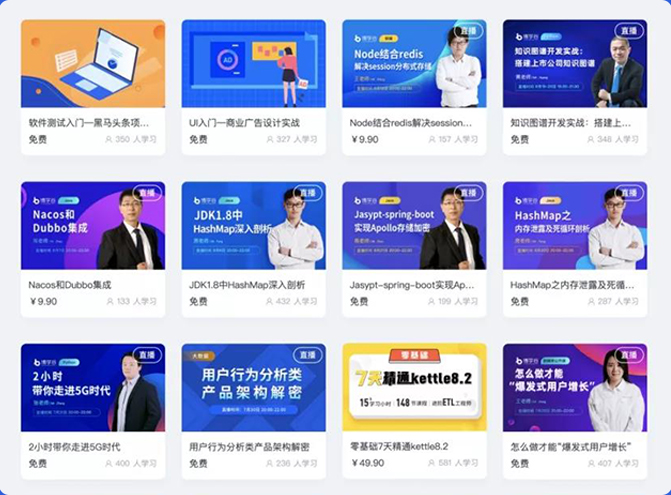Viewport: 671px width, 495px height.
Task: Open Node结合redis解决session course card
Action: (414, 64)
